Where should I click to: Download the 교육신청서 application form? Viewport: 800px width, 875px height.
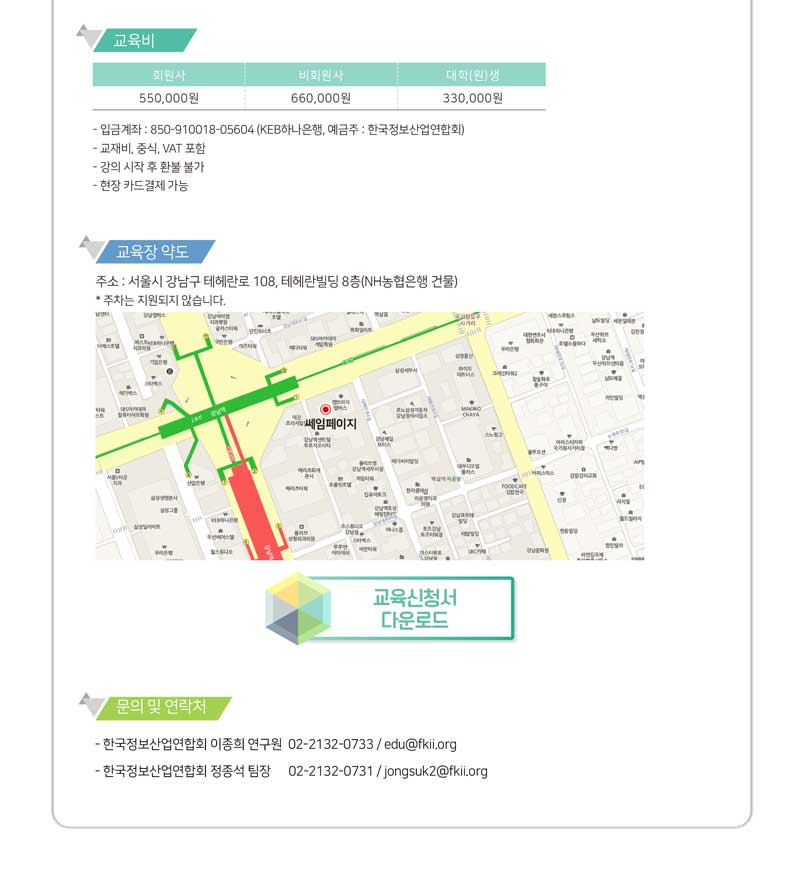410,608
